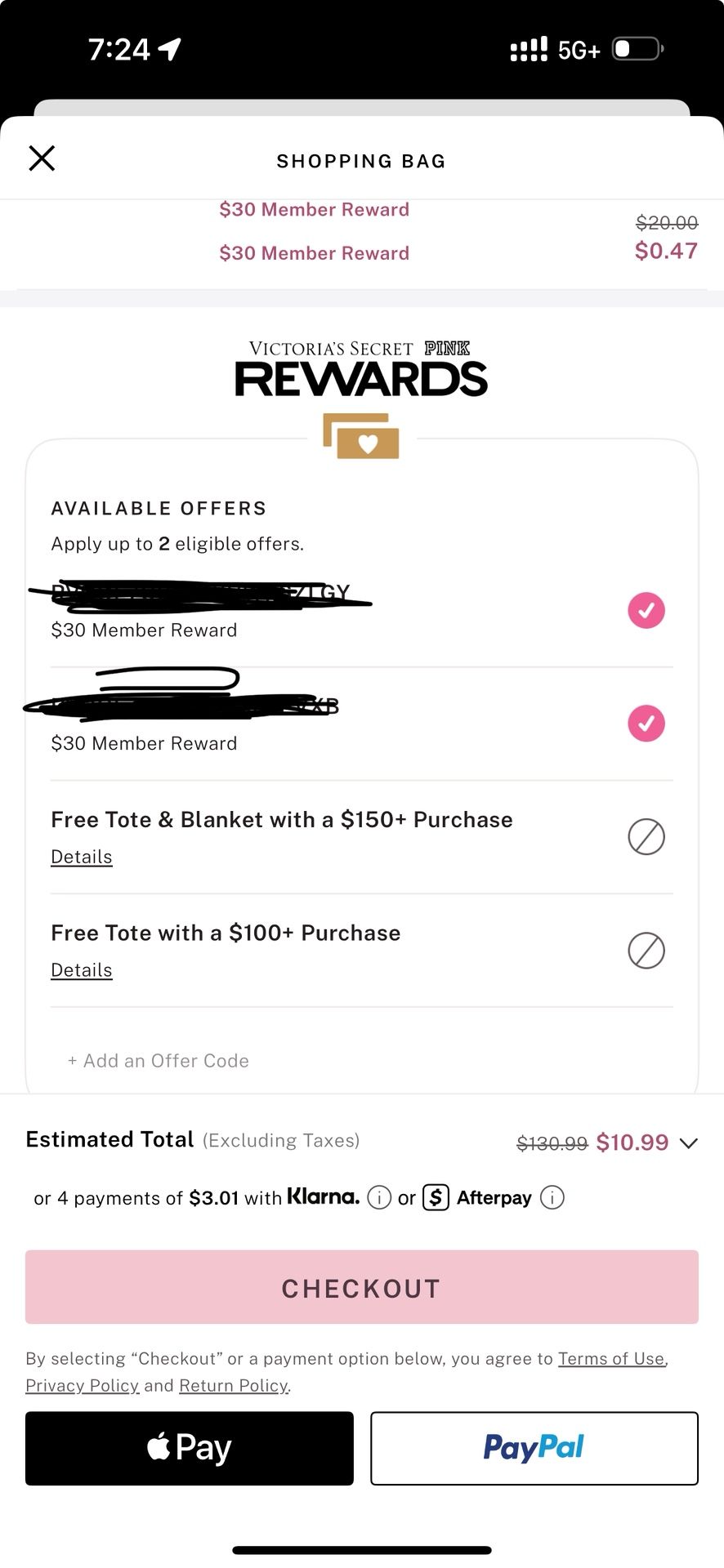Tap the Rewards heart card icon
This screenshot has height=1568, width=724.
point(361,437)
